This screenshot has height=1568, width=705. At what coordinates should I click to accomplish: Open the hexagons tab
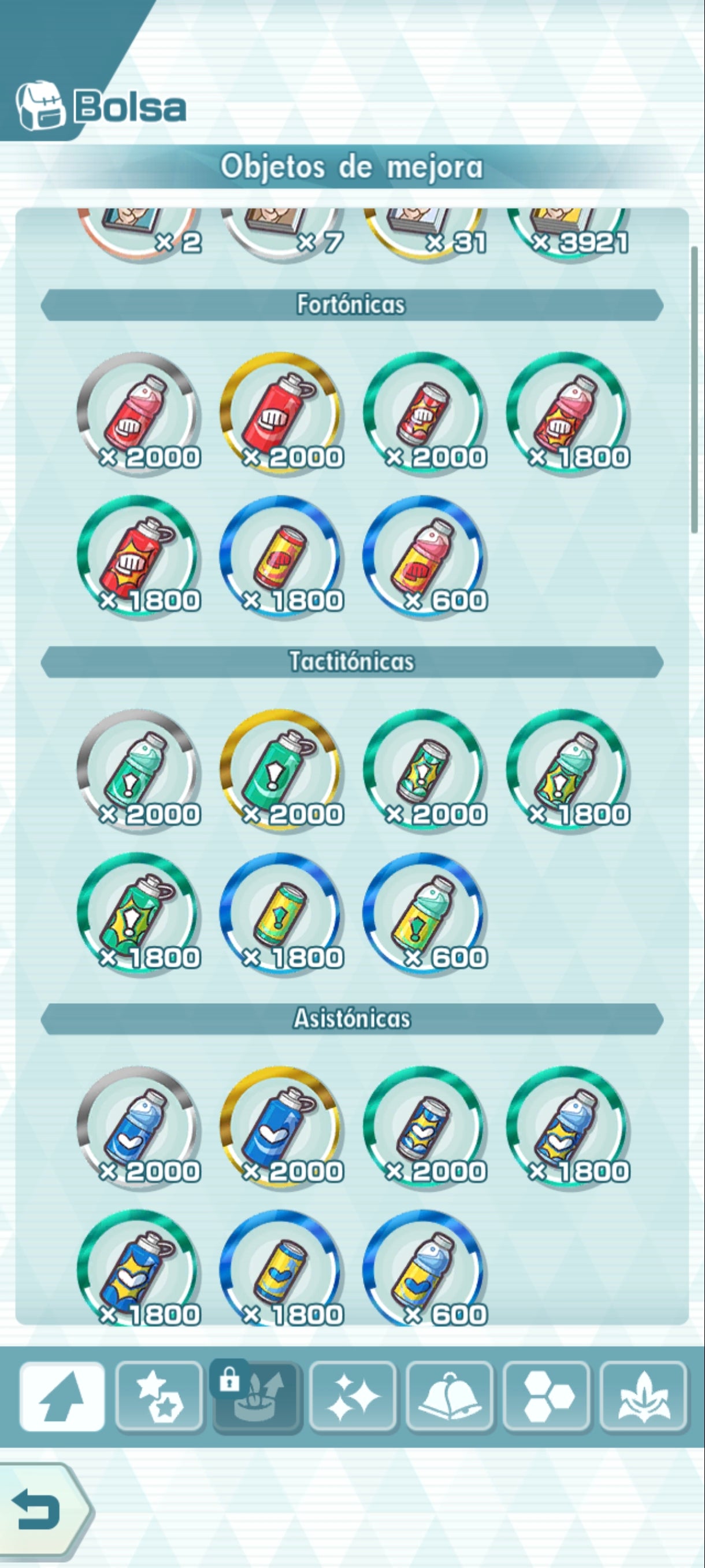547,1396
